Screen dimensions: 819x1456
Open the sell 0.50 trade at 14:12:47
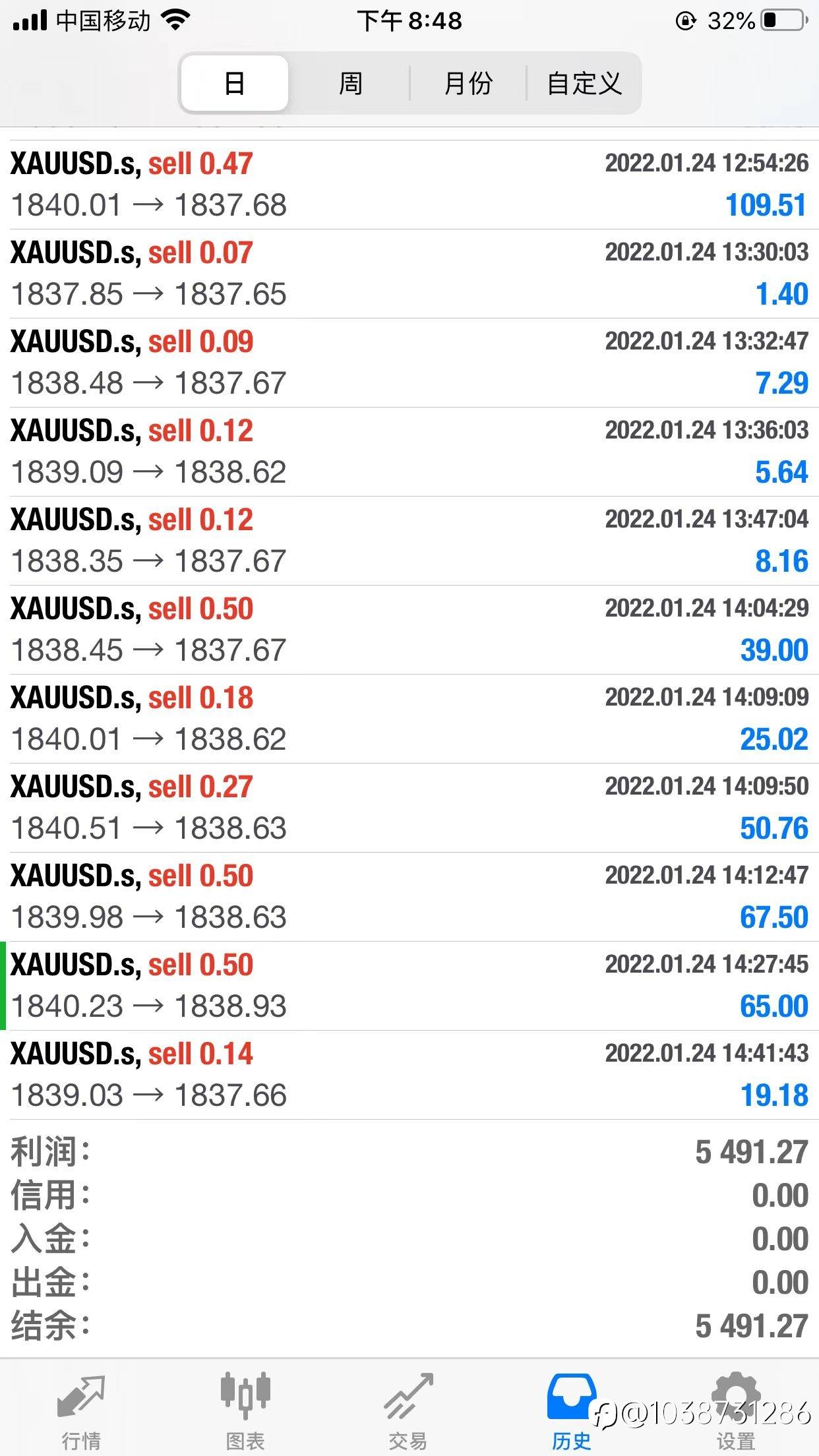click(x=409, y=897)
